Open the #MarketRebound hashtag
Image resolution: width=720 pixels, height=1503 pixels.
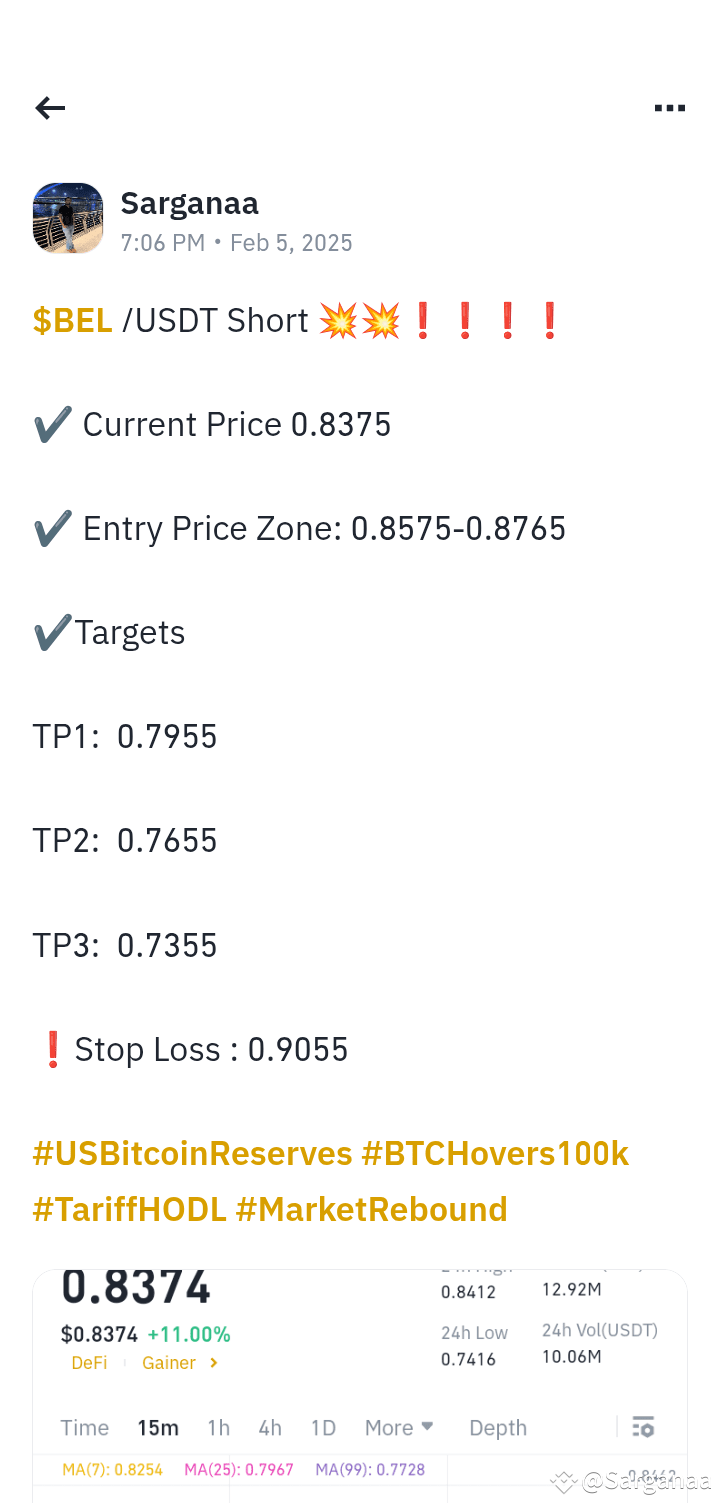point(371,1209)
